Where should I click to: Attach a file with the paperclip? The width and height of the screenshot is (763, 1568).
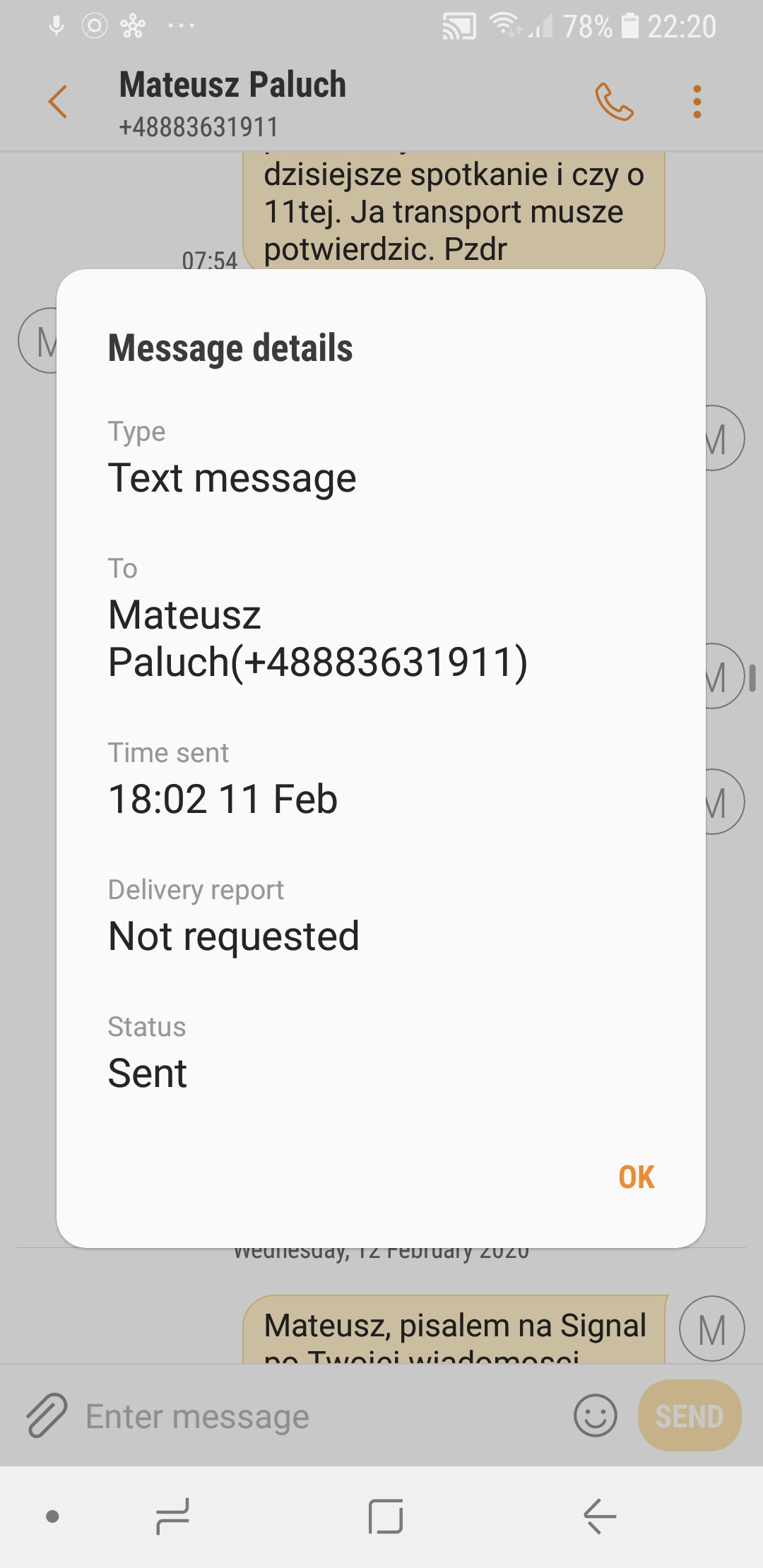[x=47, y=1415]
